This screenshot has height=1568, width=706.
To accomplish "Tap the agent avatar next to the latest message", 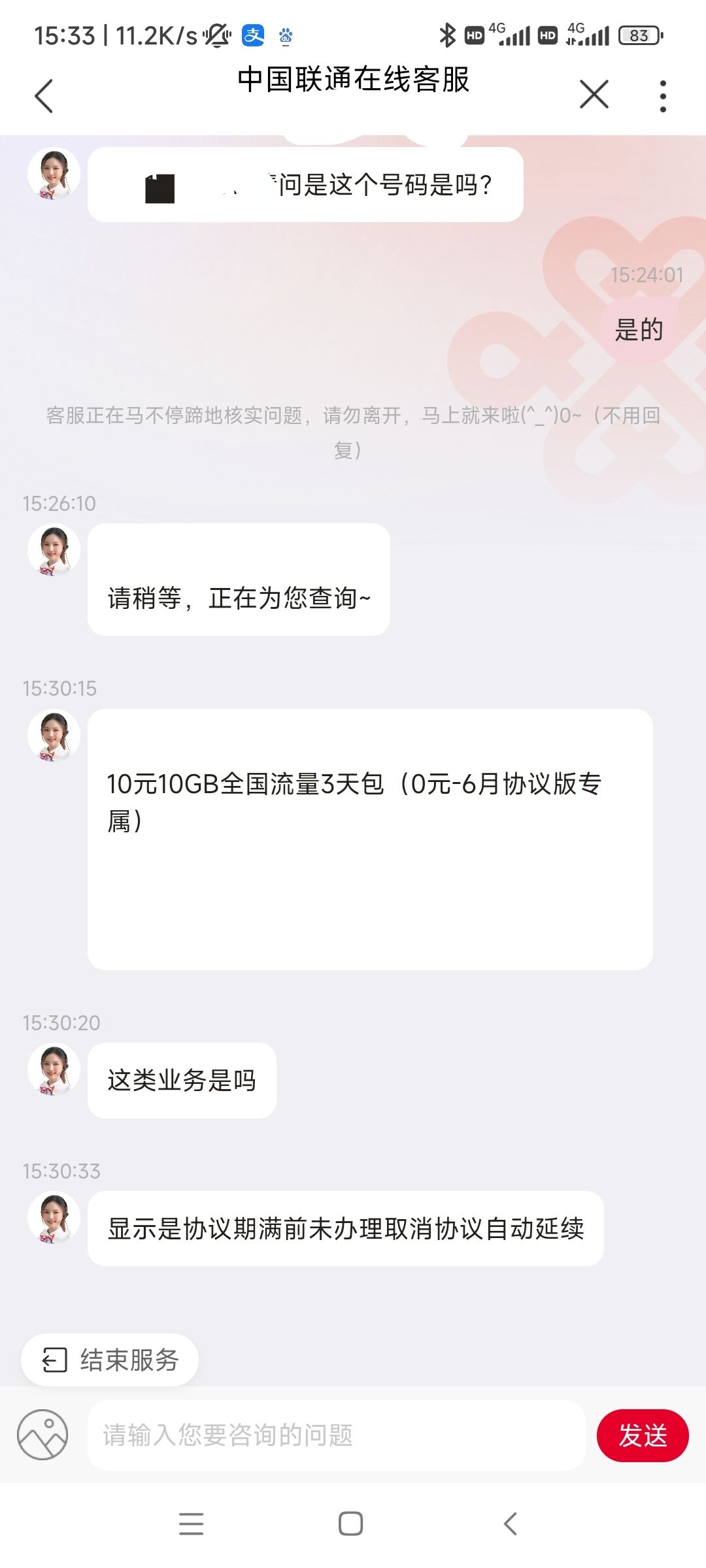I will [55, 1217].
